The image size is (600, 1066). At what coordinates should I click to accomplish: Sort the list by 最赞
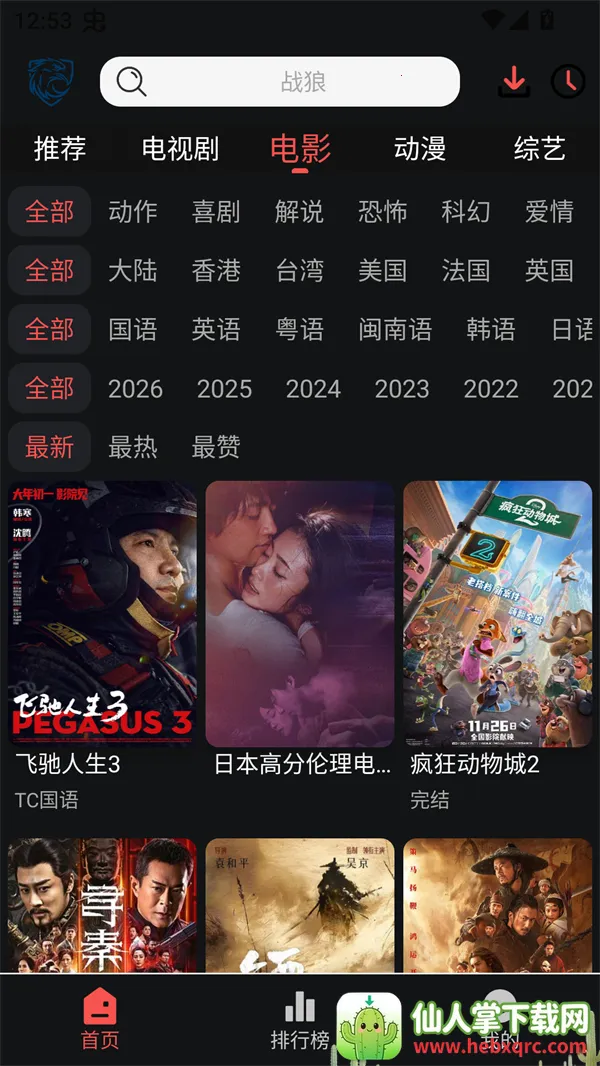point(216,447)
